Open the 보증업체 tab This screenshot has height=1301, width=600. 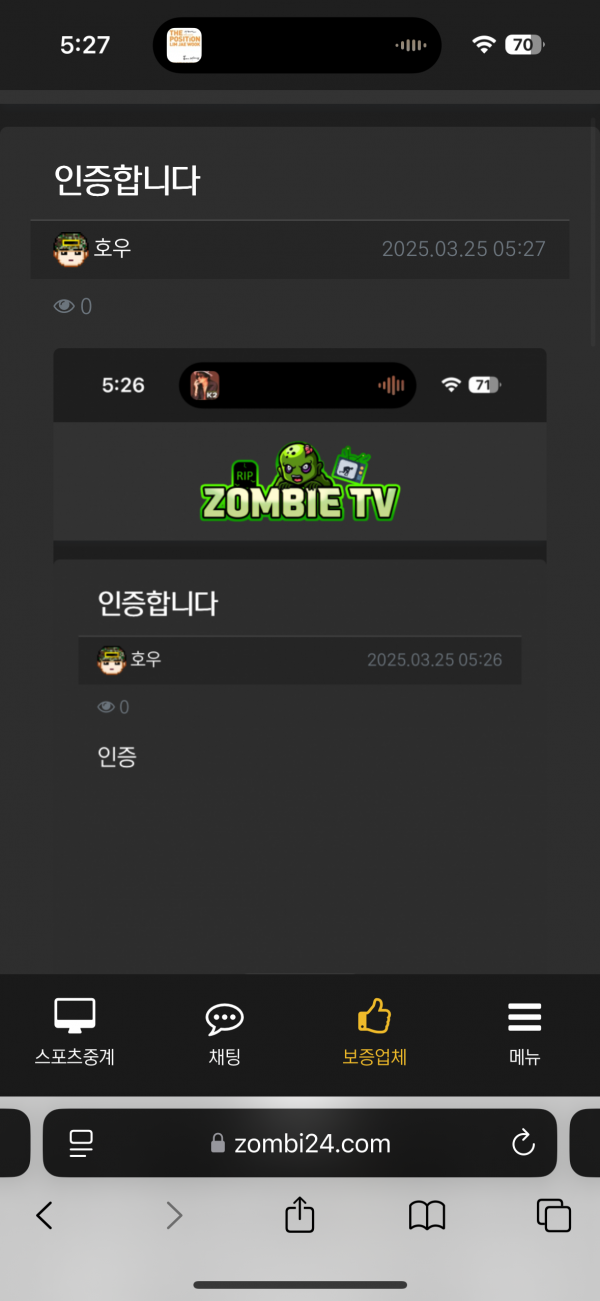(374, 1031)
